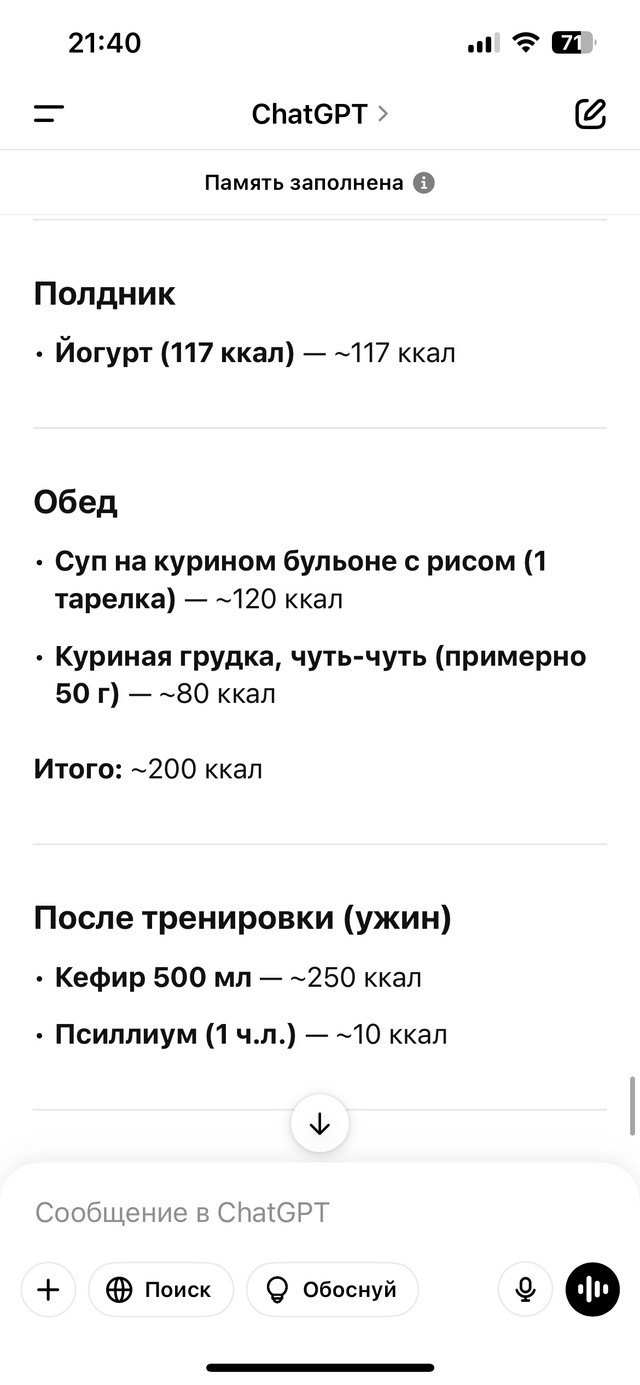
Task: Open the plus attachment menu
Action: [48, 1289]
